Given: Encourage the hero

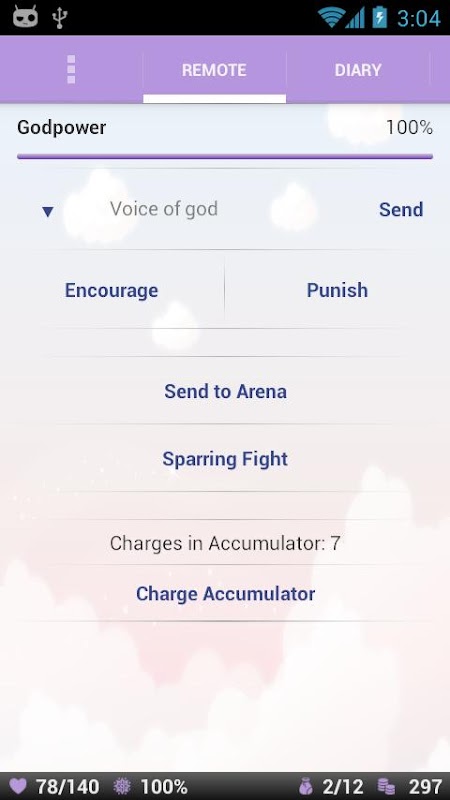Looking at the screenshot, I should (x=111, y=290).
